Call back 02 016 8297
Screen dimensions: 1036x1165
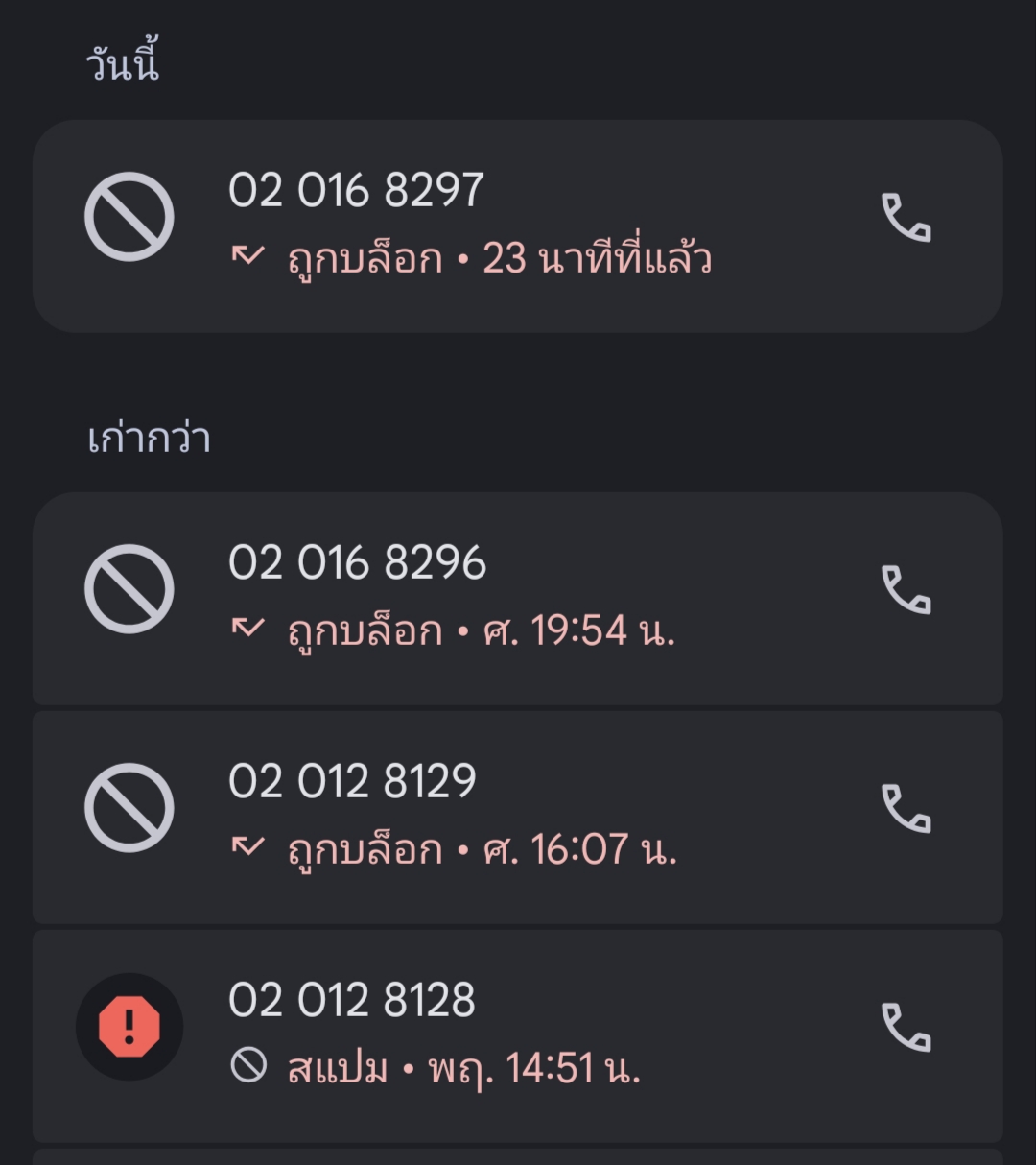tap(906, 218)
